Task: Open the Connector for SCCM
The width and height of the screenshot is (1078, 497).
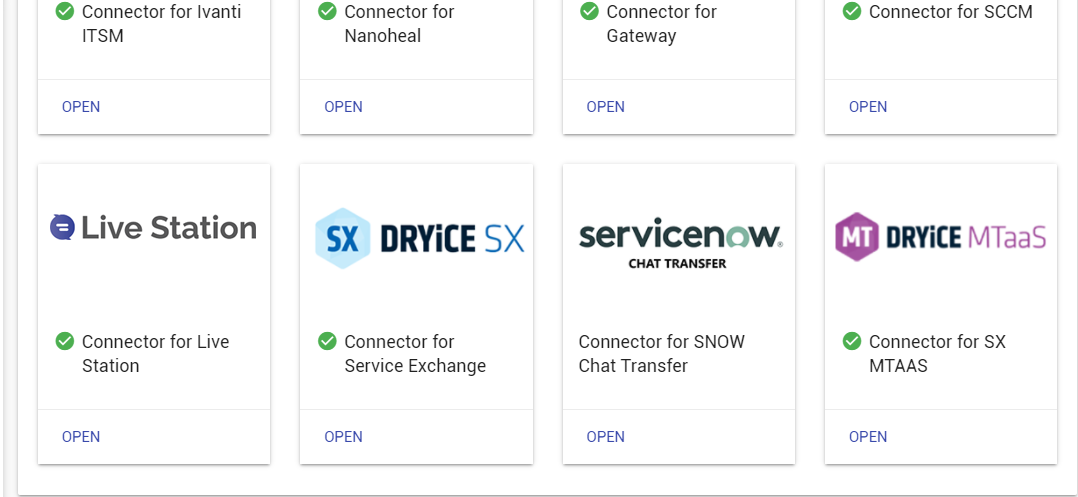Action: pyautogui.click(x=868, y=107)
